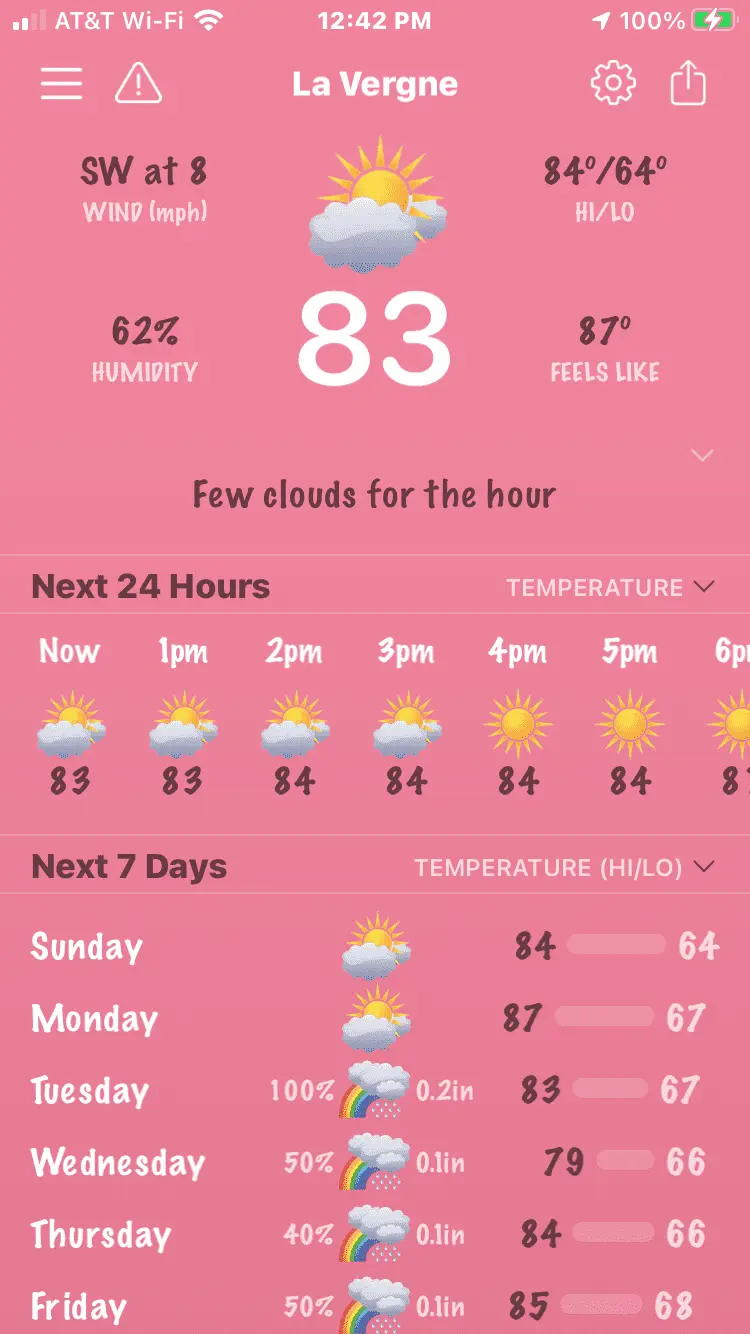Open Sunday's forecast

(375, 946)
